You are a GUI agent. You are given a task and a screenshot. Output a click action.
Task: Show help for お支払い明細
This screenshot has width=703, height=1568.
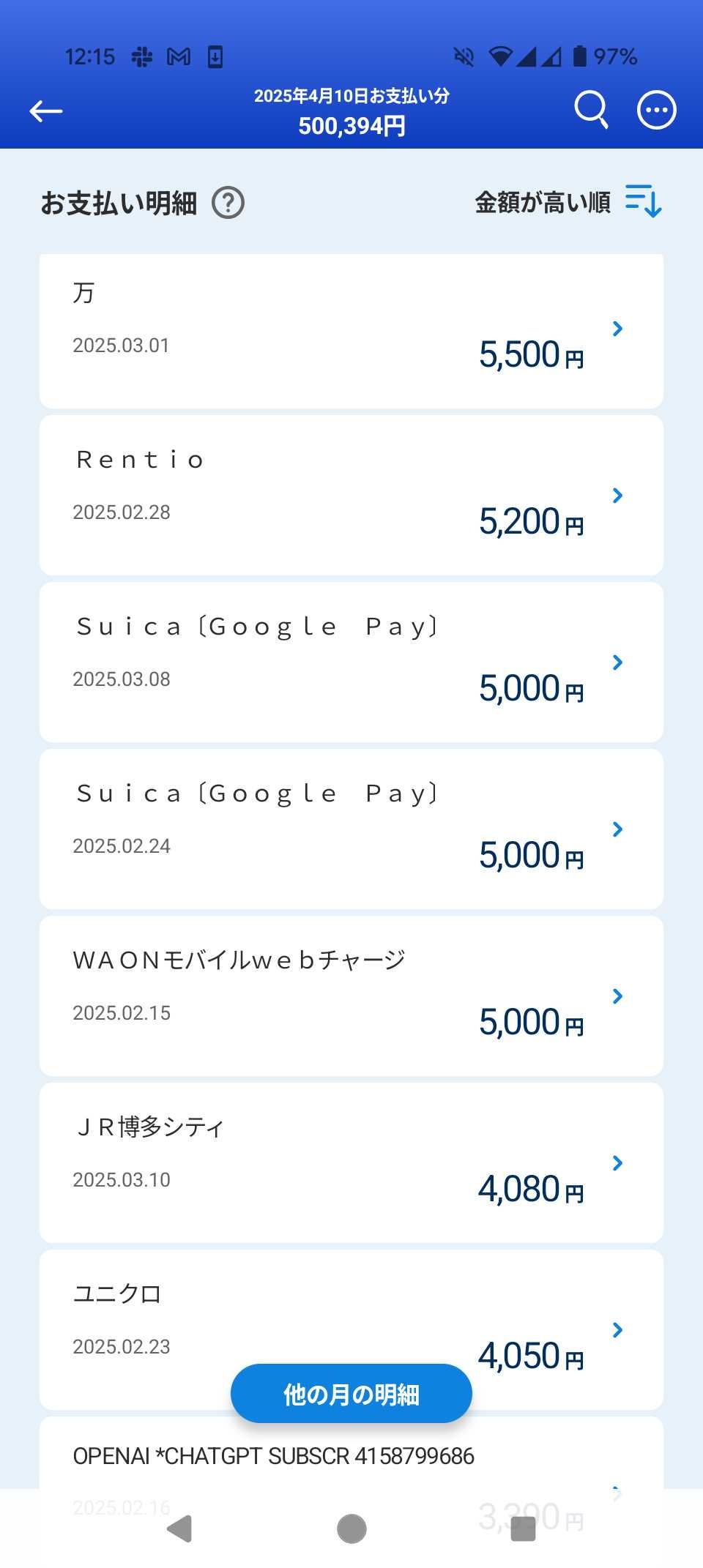(228, 203)
